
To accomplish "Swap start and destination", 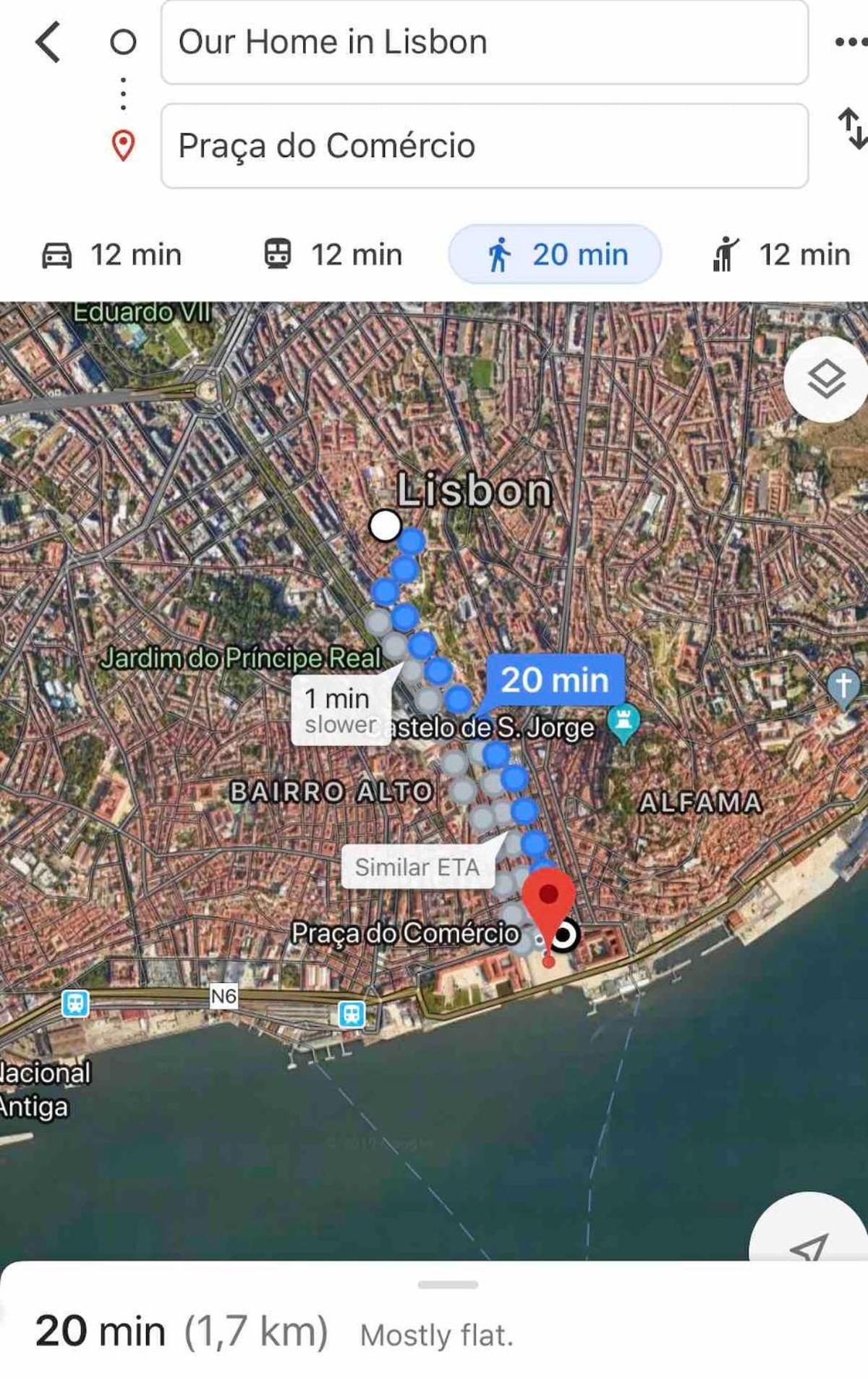I will tap(851, 129).
